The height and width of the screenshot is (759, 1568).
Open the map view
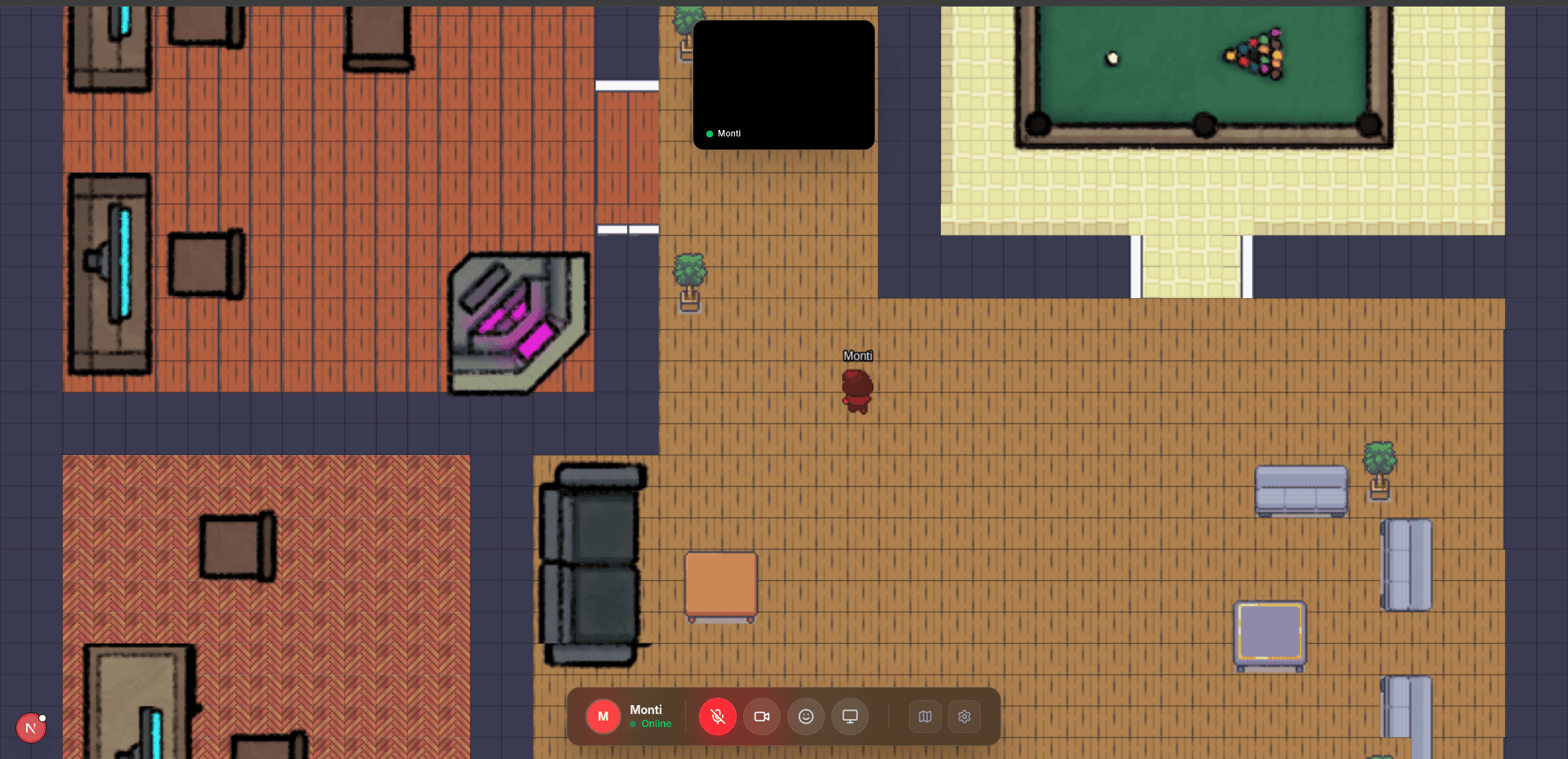pos(924,717)
